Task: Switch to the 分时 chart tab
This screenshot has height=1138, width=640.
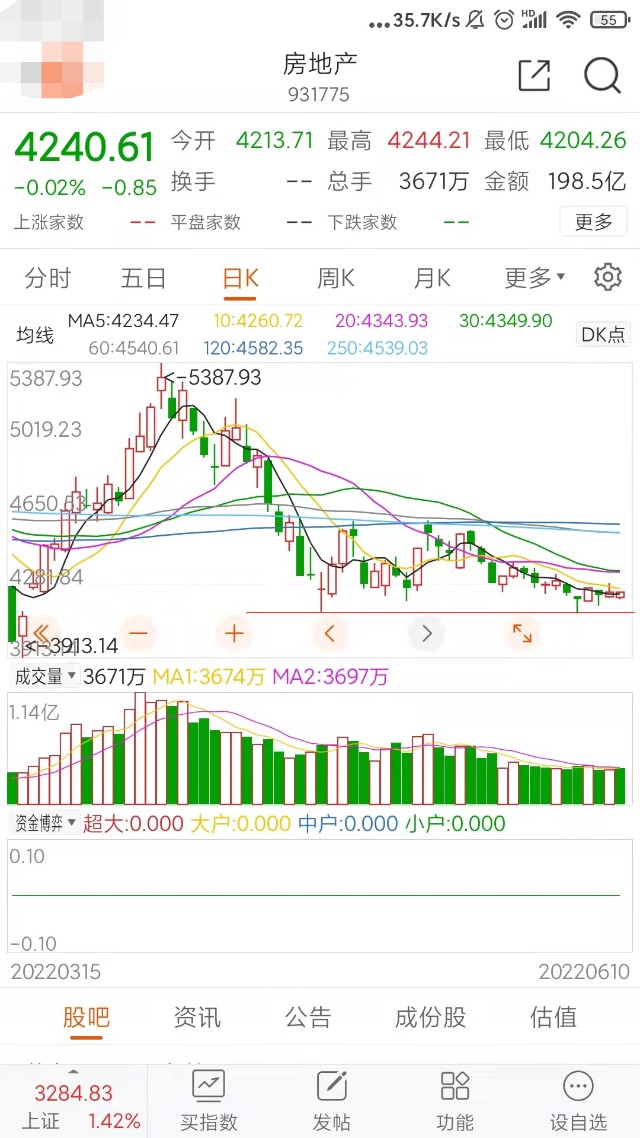Action: pos(48,277)
